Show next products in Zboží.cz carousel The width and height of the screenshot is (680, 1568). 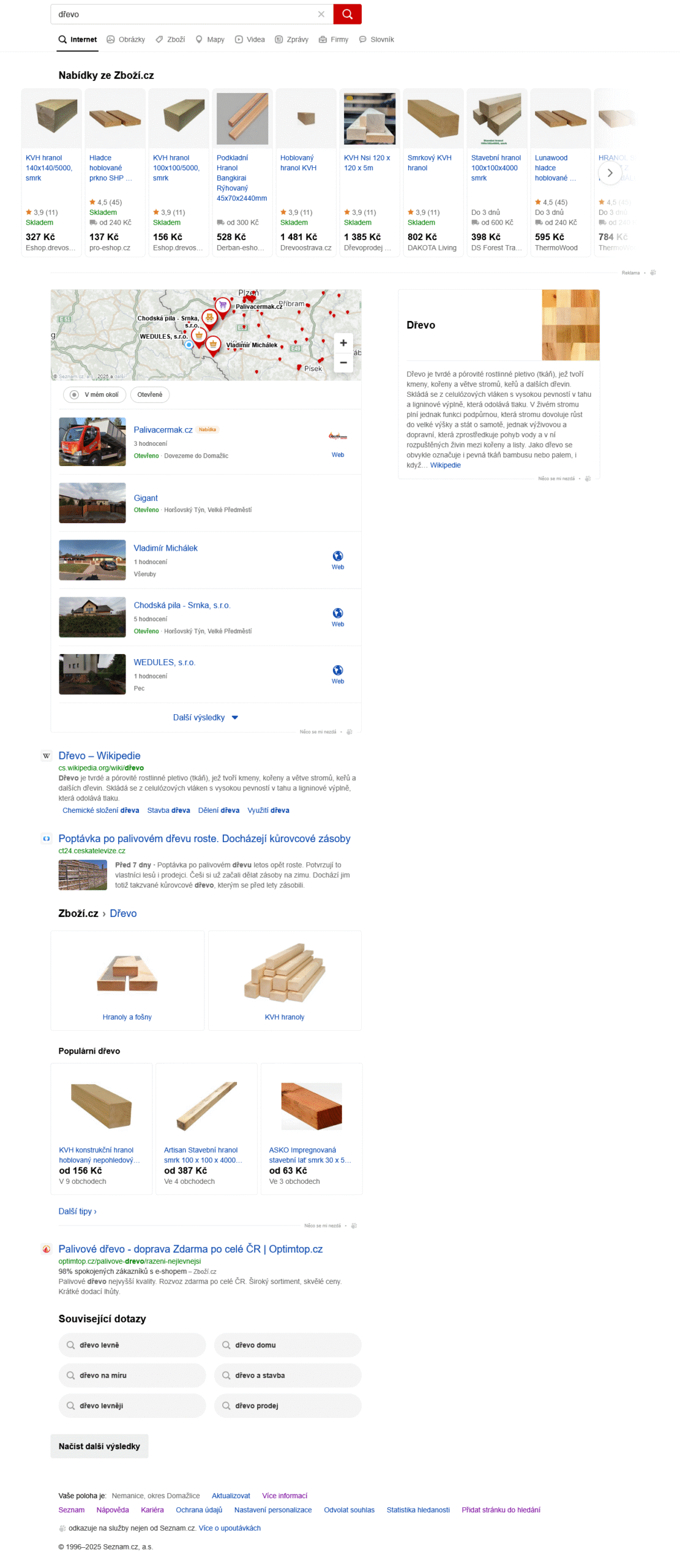coord(609,173)
